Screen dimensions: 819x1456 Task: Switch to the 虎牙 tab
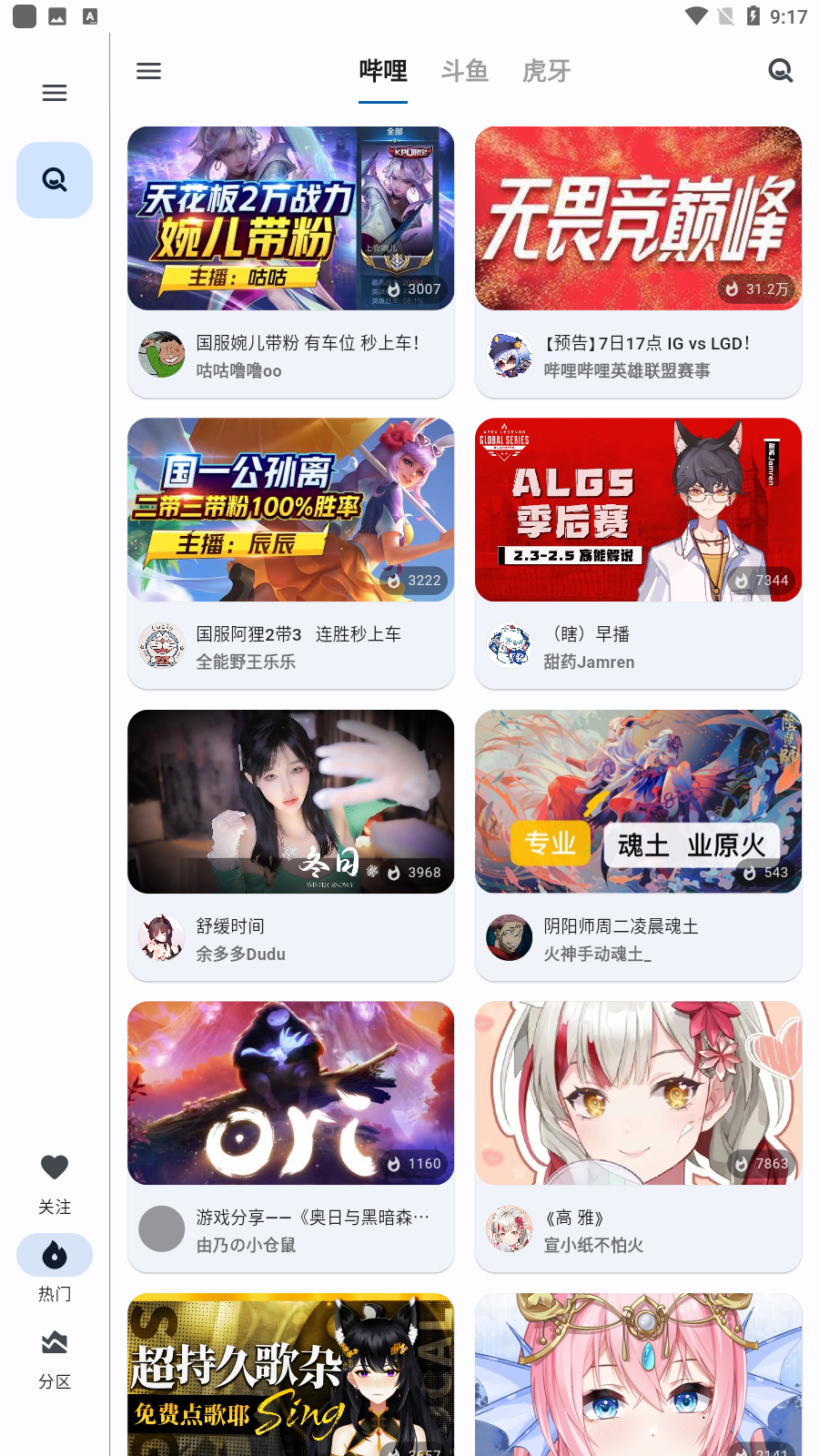tap(546, 71)
